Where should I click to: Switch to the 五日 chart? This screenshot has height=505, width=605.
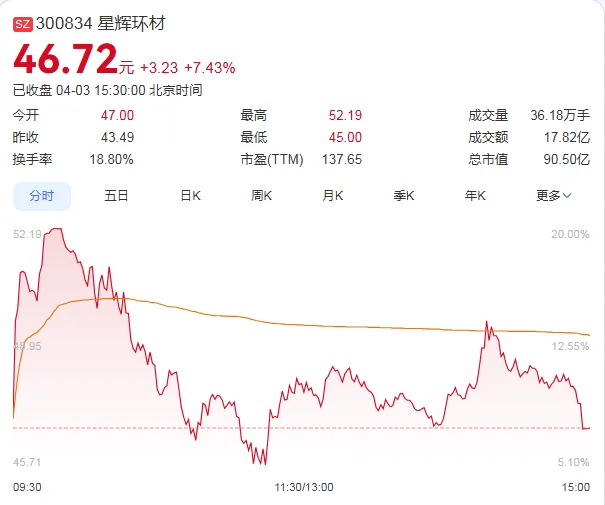point(116,196)
